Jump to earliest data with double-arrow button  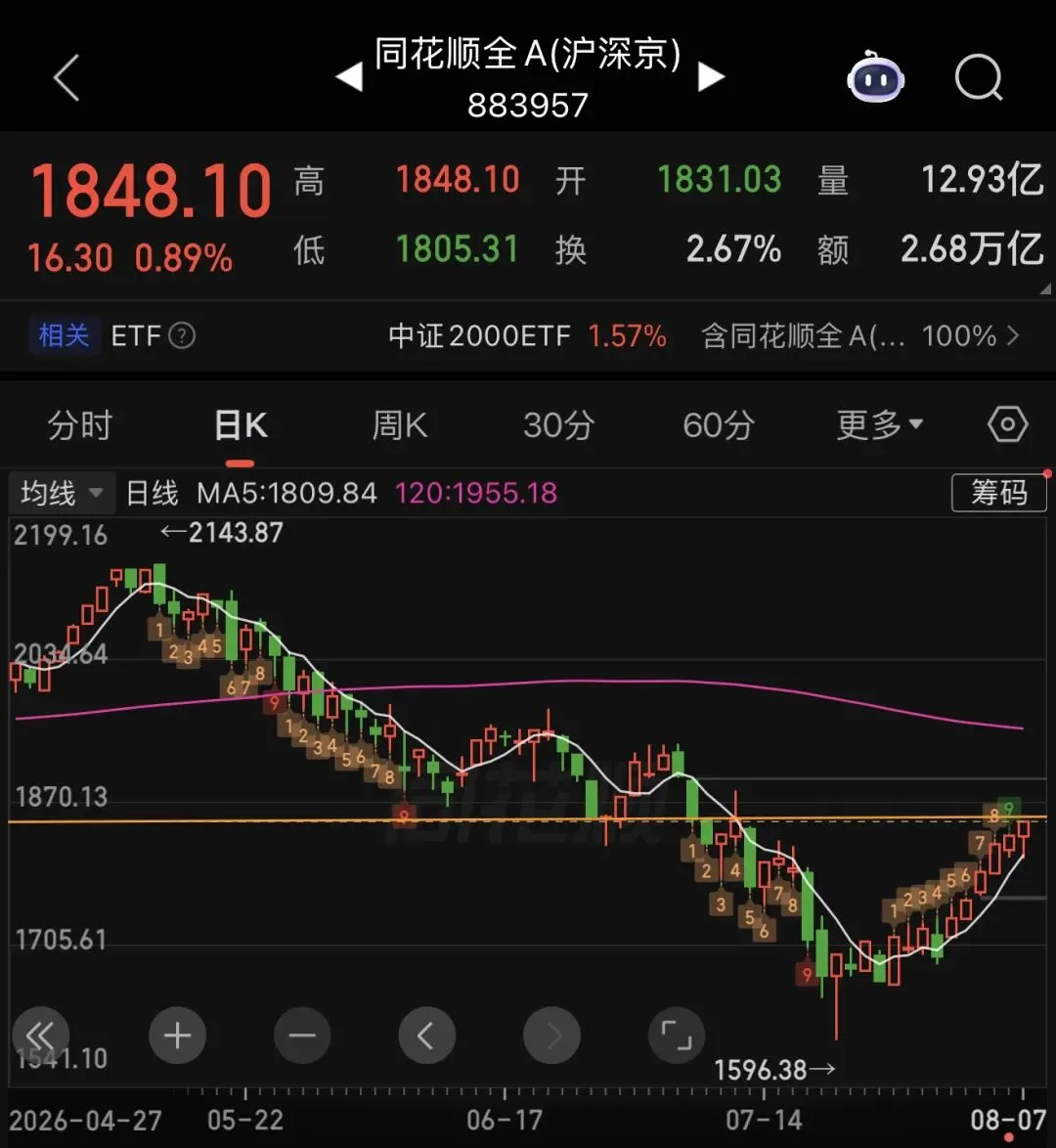pos(41,1036)
